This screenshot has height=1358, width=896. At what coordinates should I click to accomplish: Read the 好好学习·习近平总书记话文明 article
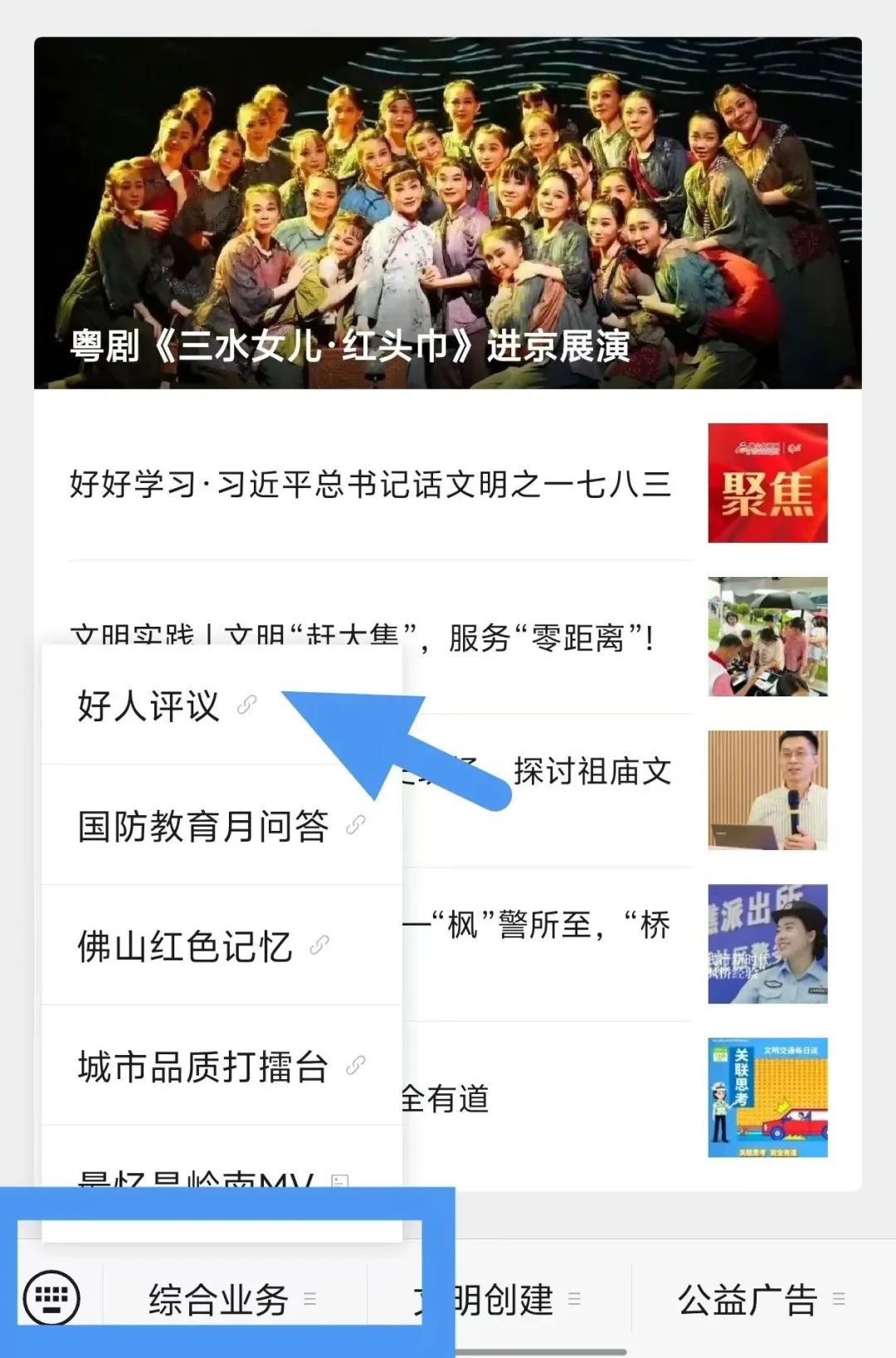[x=370, y=484]
